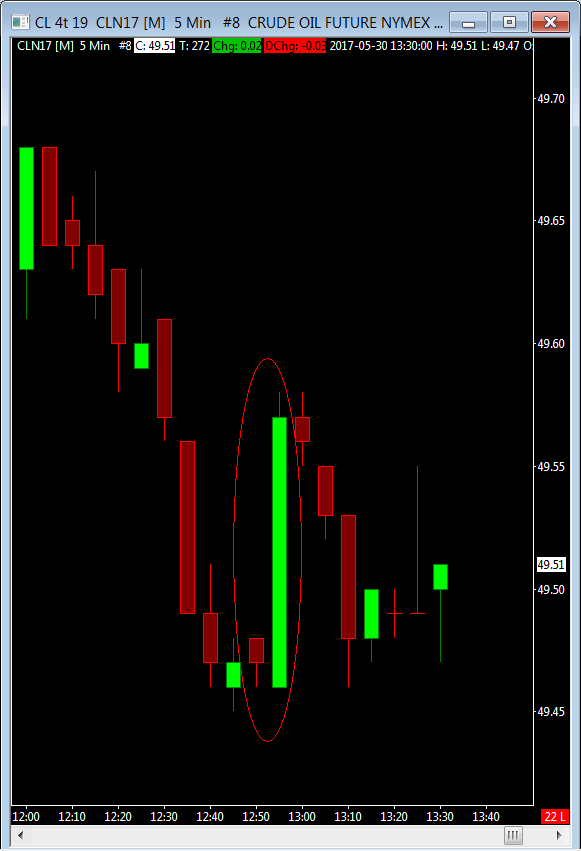Open the window system menu icon
This screenshot has height=851, width=581.
[21, 22]
